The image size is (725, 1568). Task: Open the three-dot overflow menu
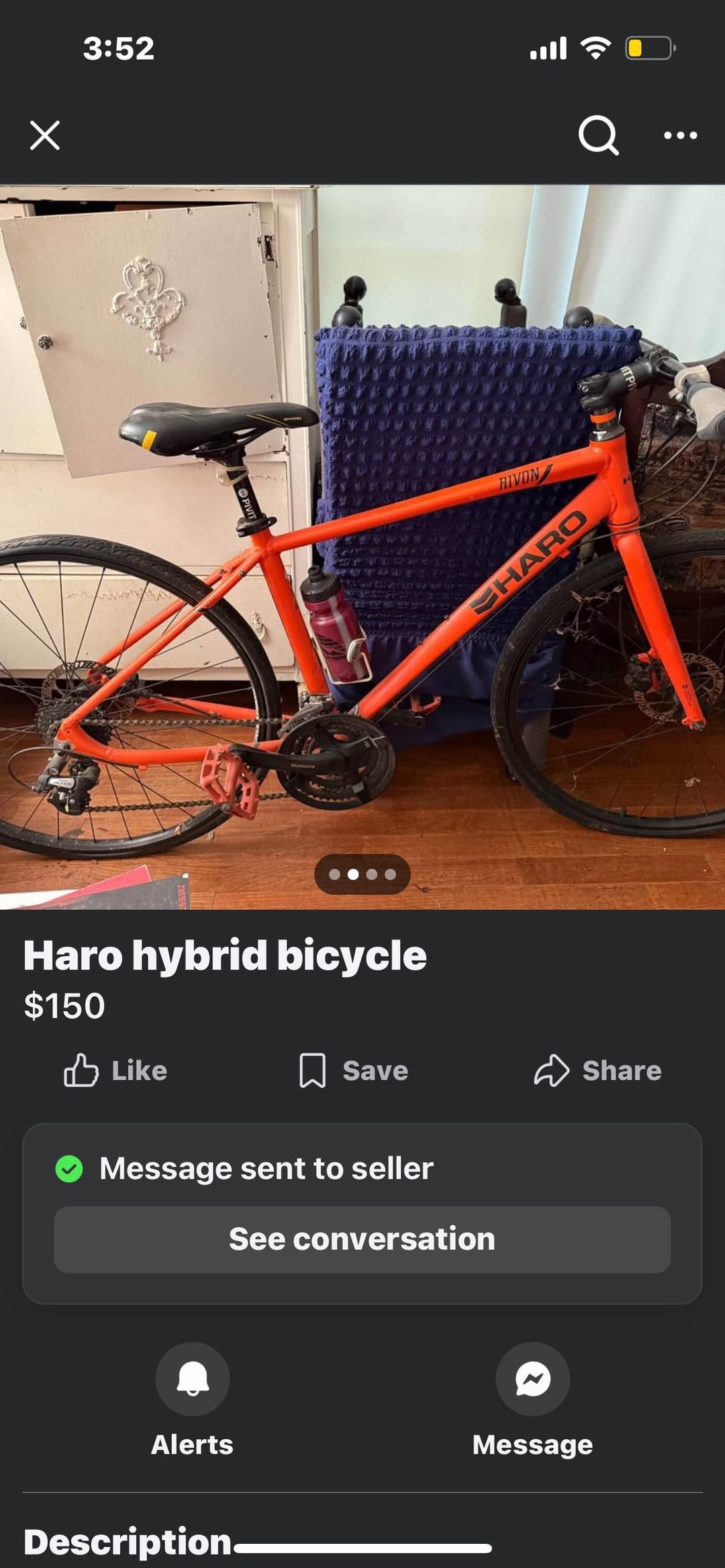point(680,136)
